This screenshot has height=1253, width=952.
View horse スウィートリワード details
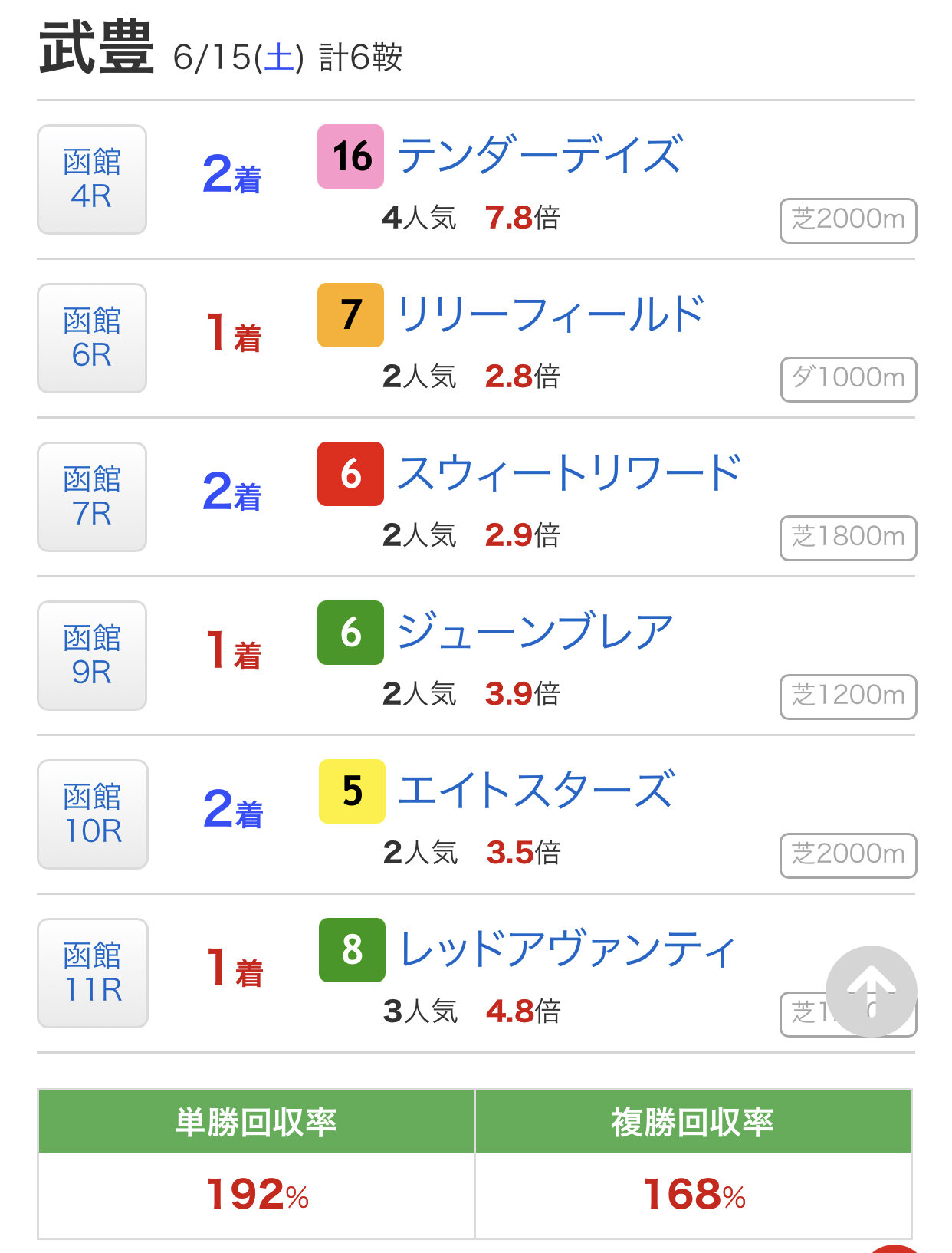pos(569,472)
